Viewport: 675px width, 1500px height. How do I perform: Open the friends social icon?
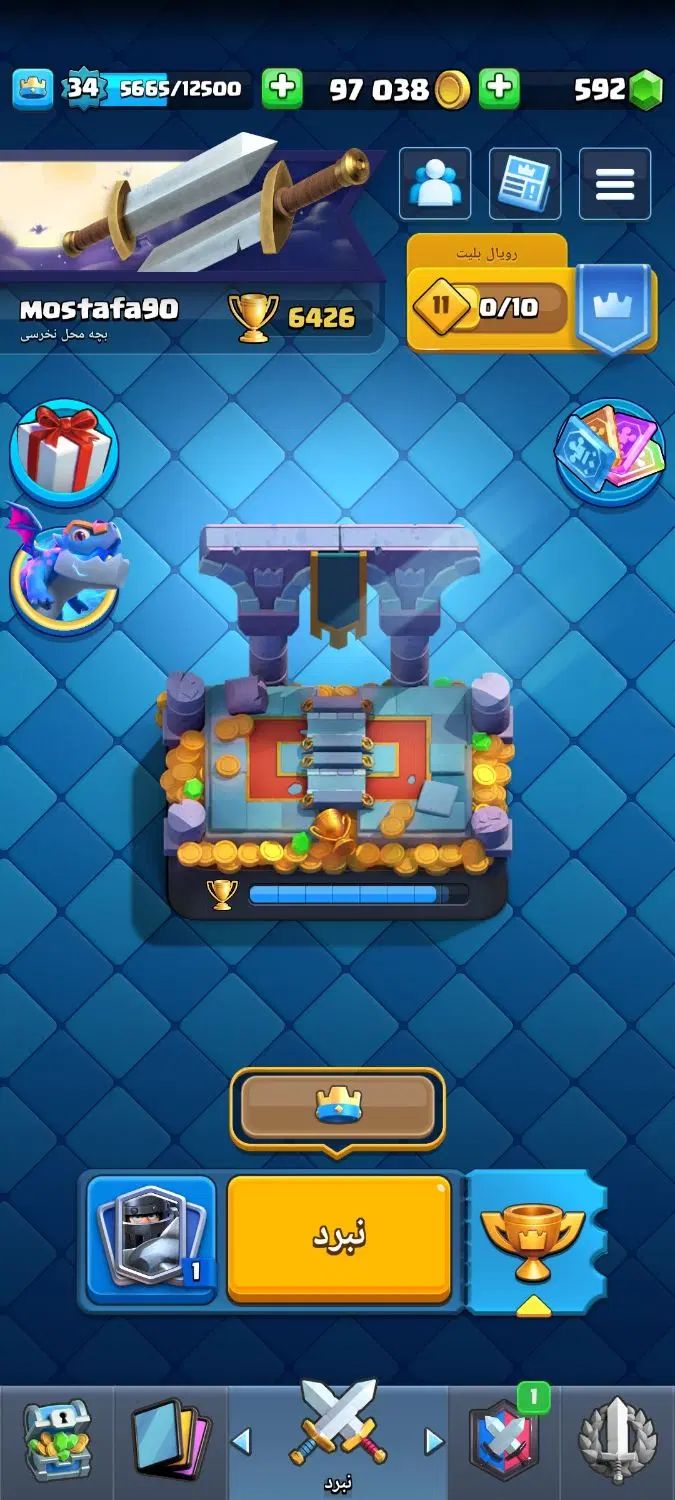[435, 184]
